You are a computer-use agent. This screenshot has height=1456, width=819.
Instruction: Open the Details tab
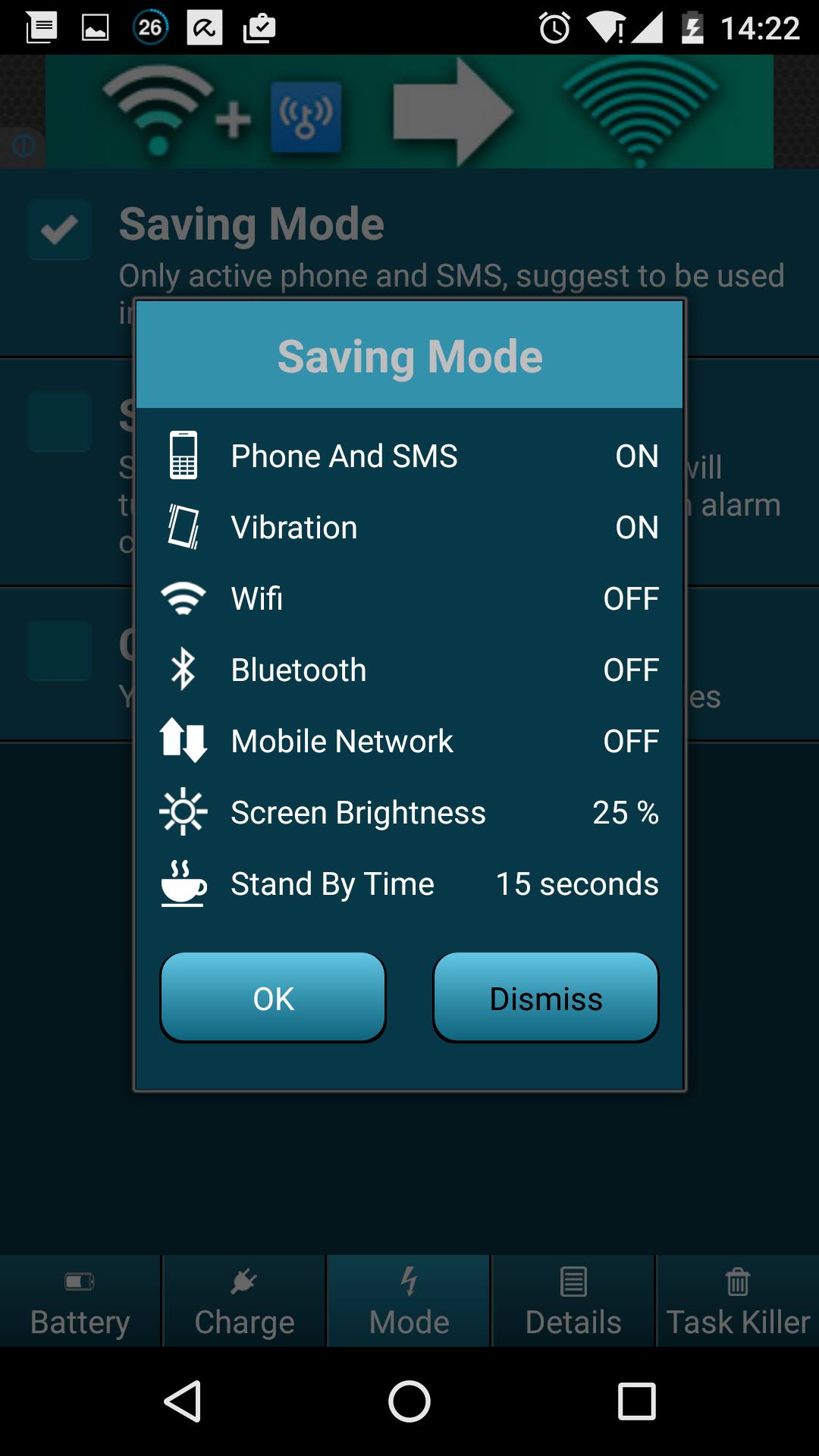[x=573, y=1301]
